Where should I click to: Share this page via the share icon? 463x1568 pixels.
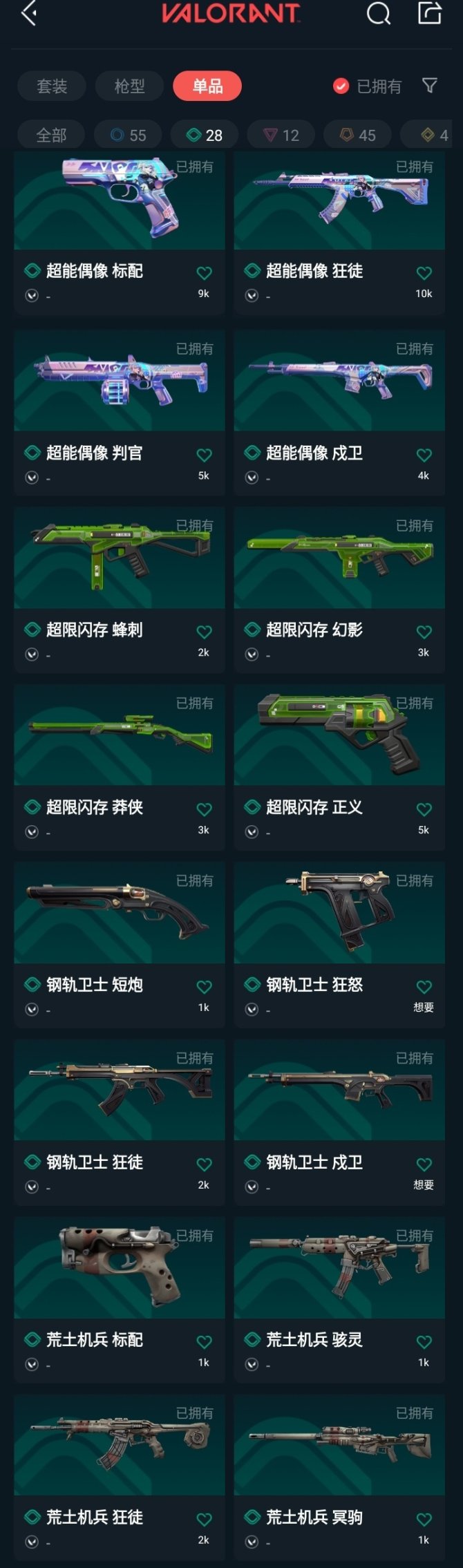429,13
